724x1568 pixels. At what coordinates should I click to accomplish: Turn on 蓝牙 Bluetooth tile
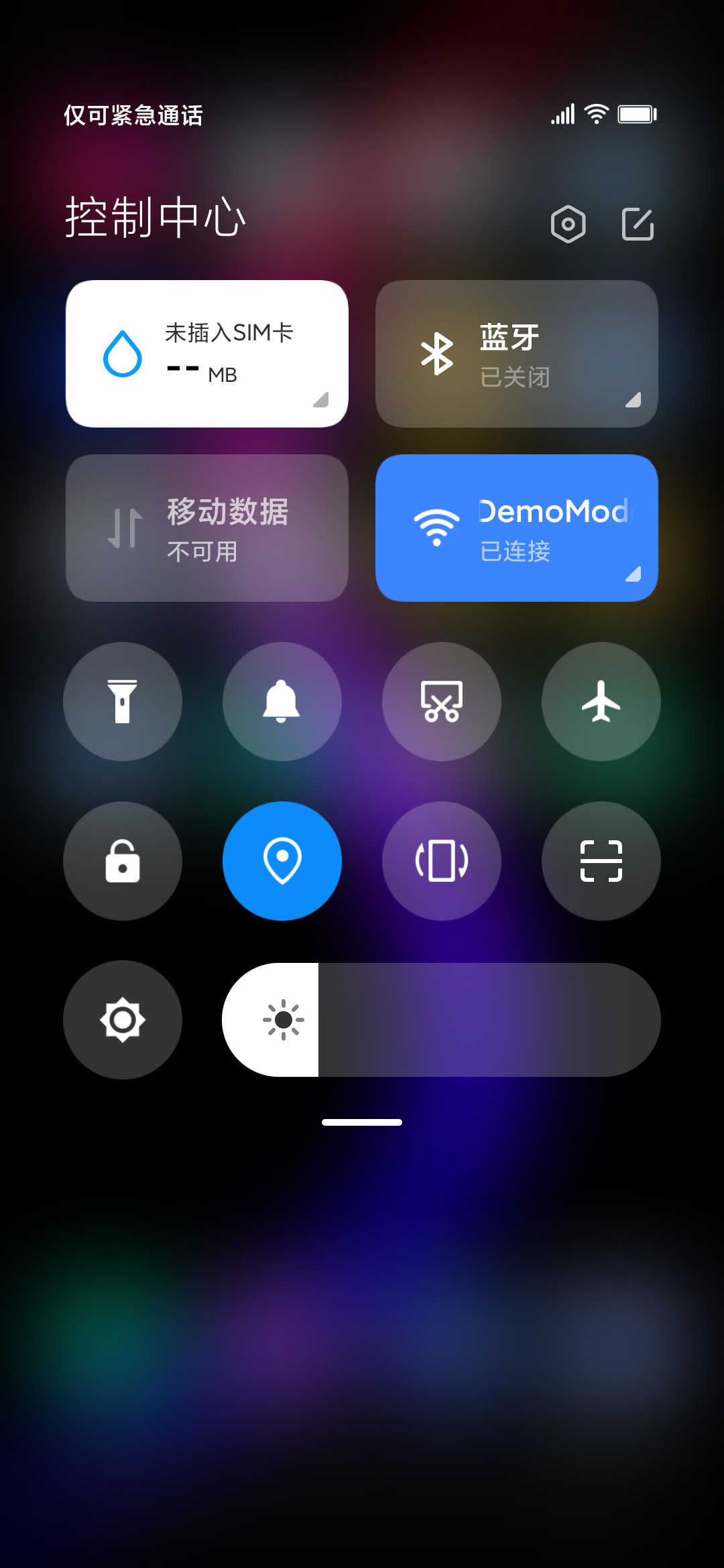coord(517,354)
